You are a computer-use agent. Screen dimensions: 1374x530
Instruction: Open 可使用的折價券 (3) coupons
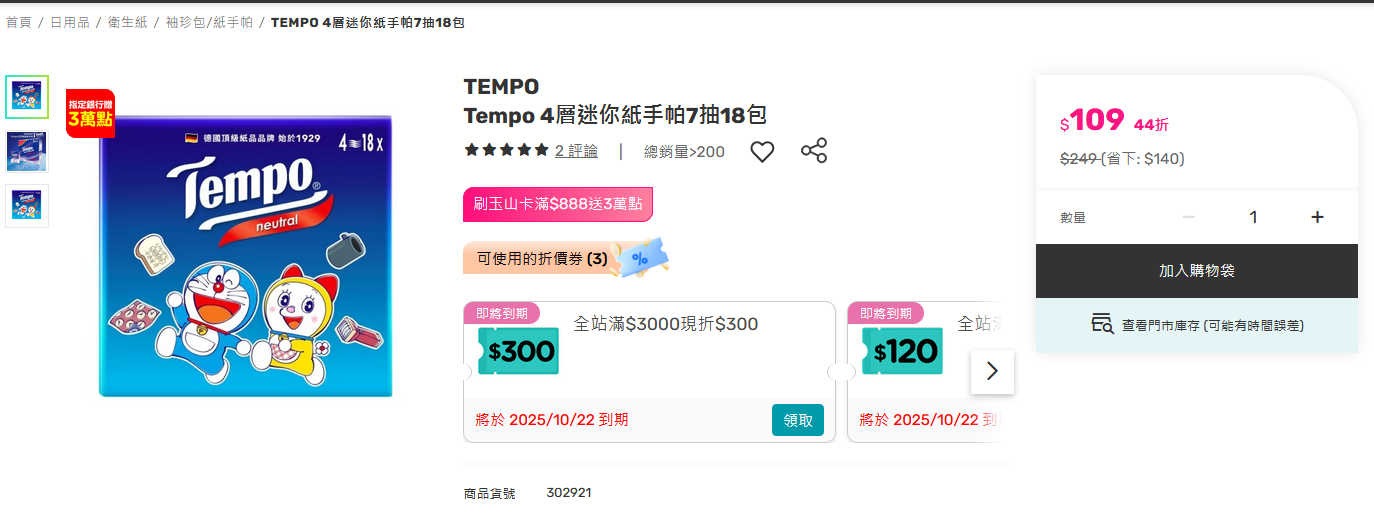(542, 258)
